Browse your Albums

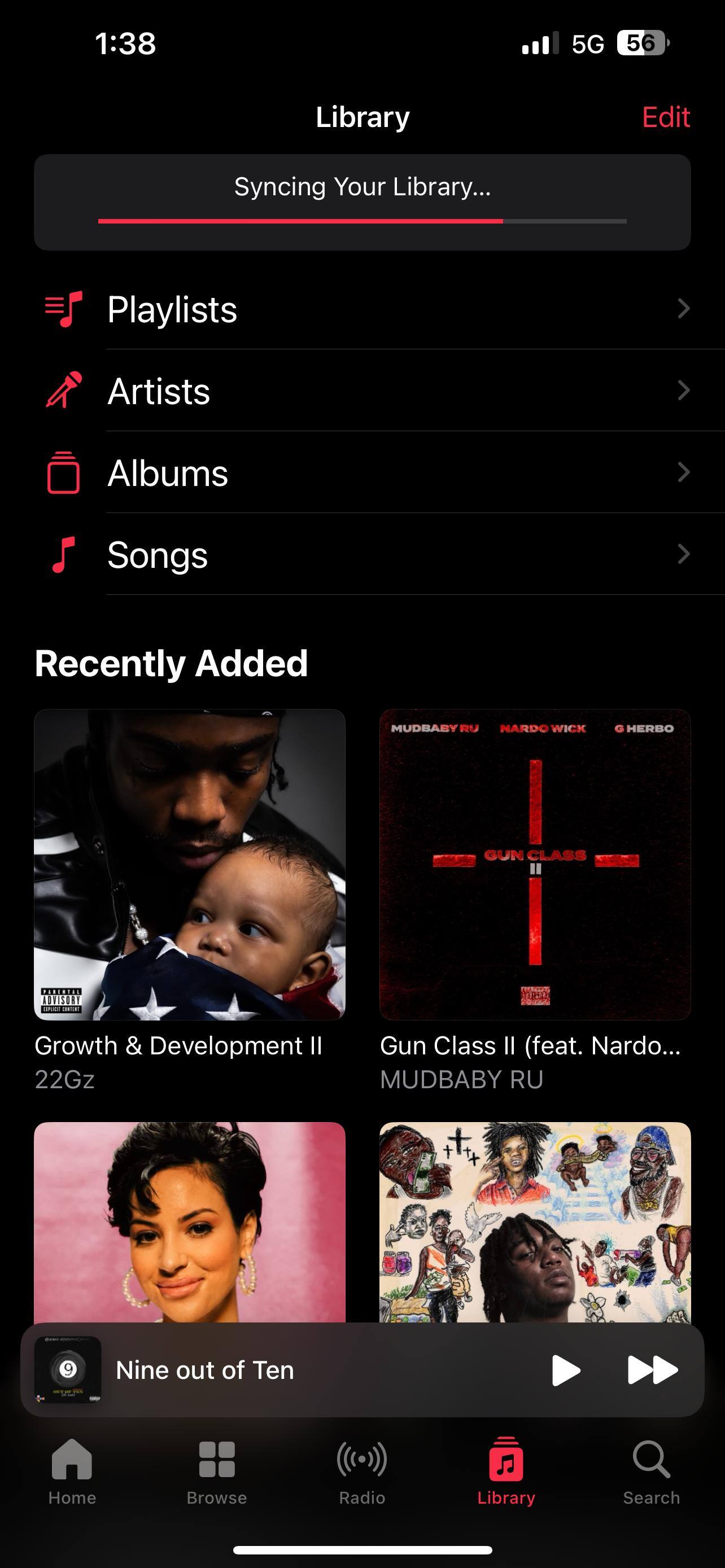(x=365, y=473)
